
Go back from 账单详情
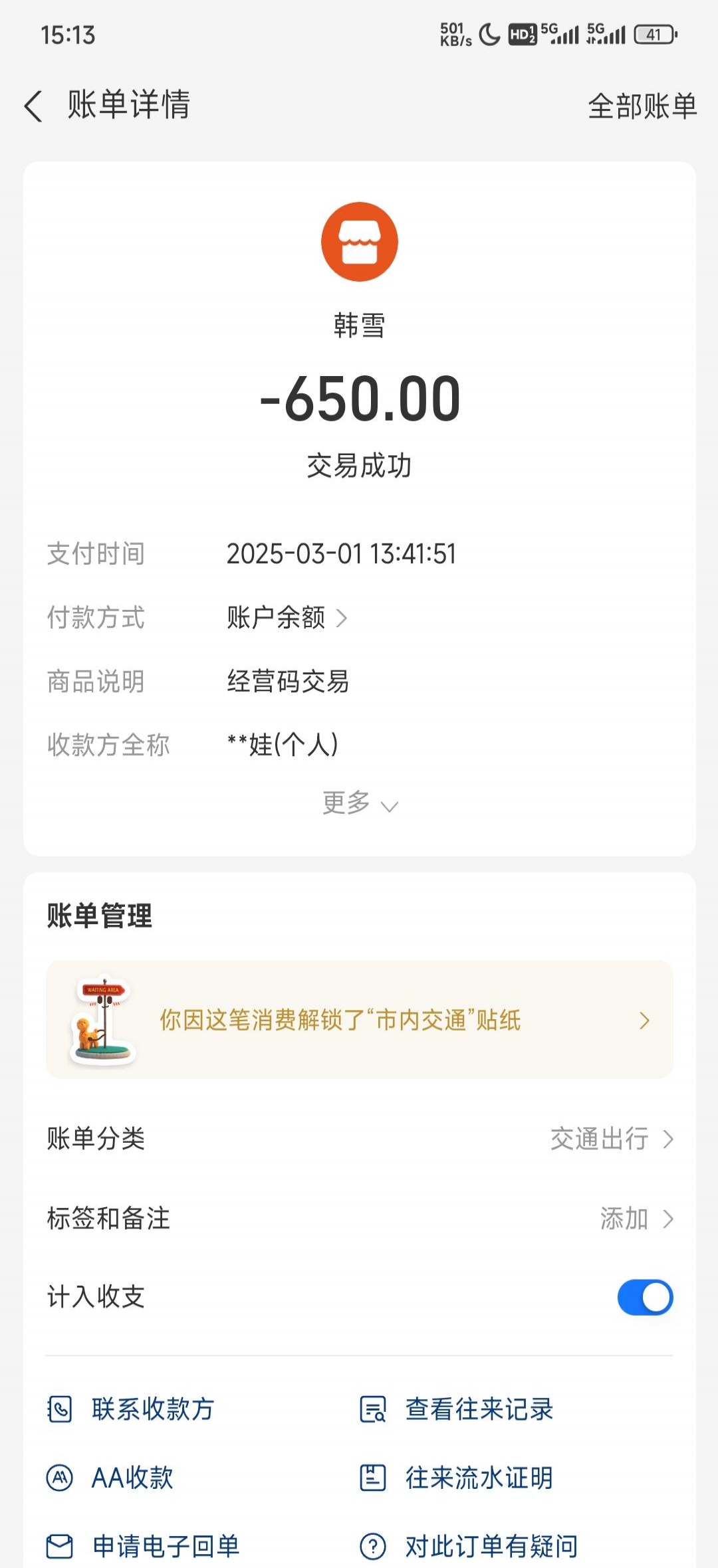[x=33, y=106]
